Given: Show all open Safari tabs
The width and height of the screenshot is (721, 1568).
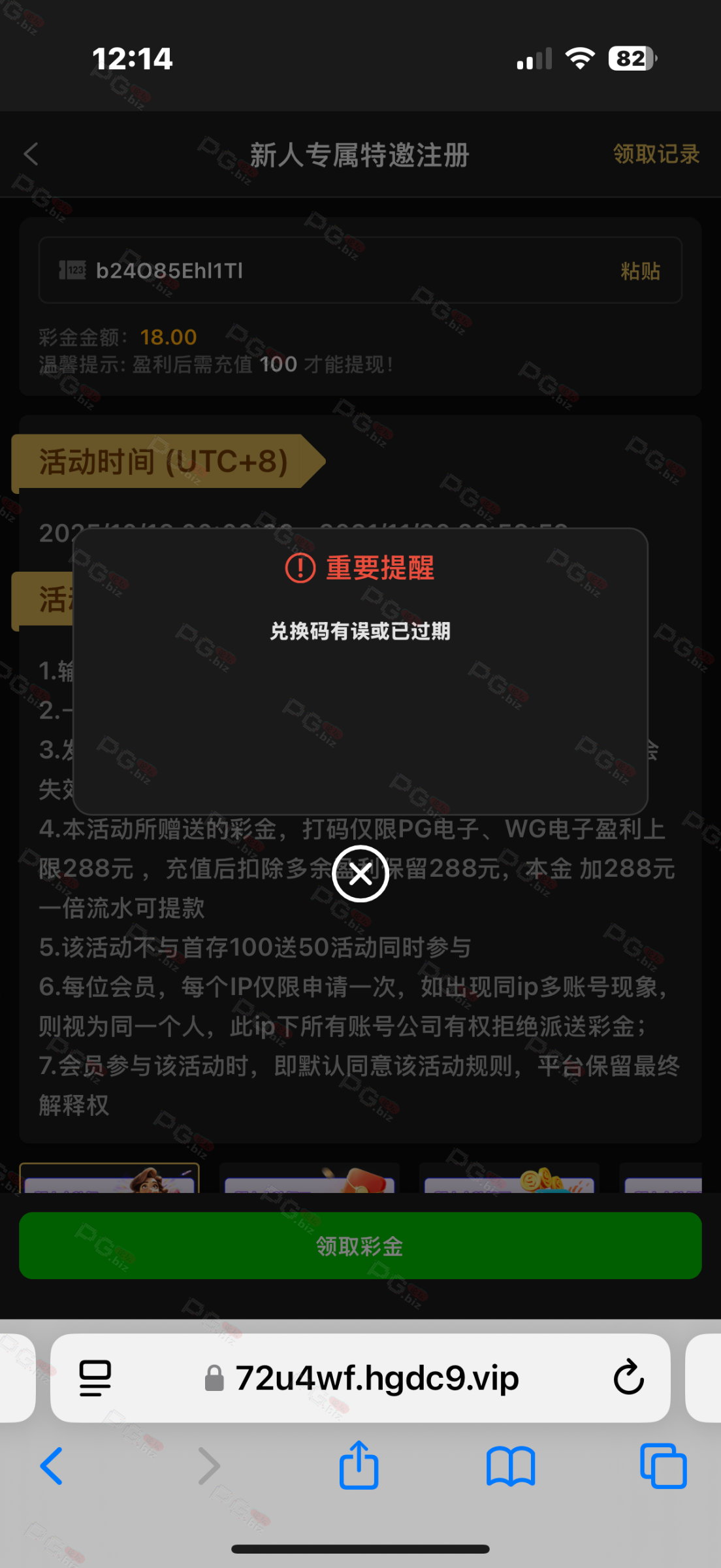Looking at the screenshot, I should pos(663,1466).
